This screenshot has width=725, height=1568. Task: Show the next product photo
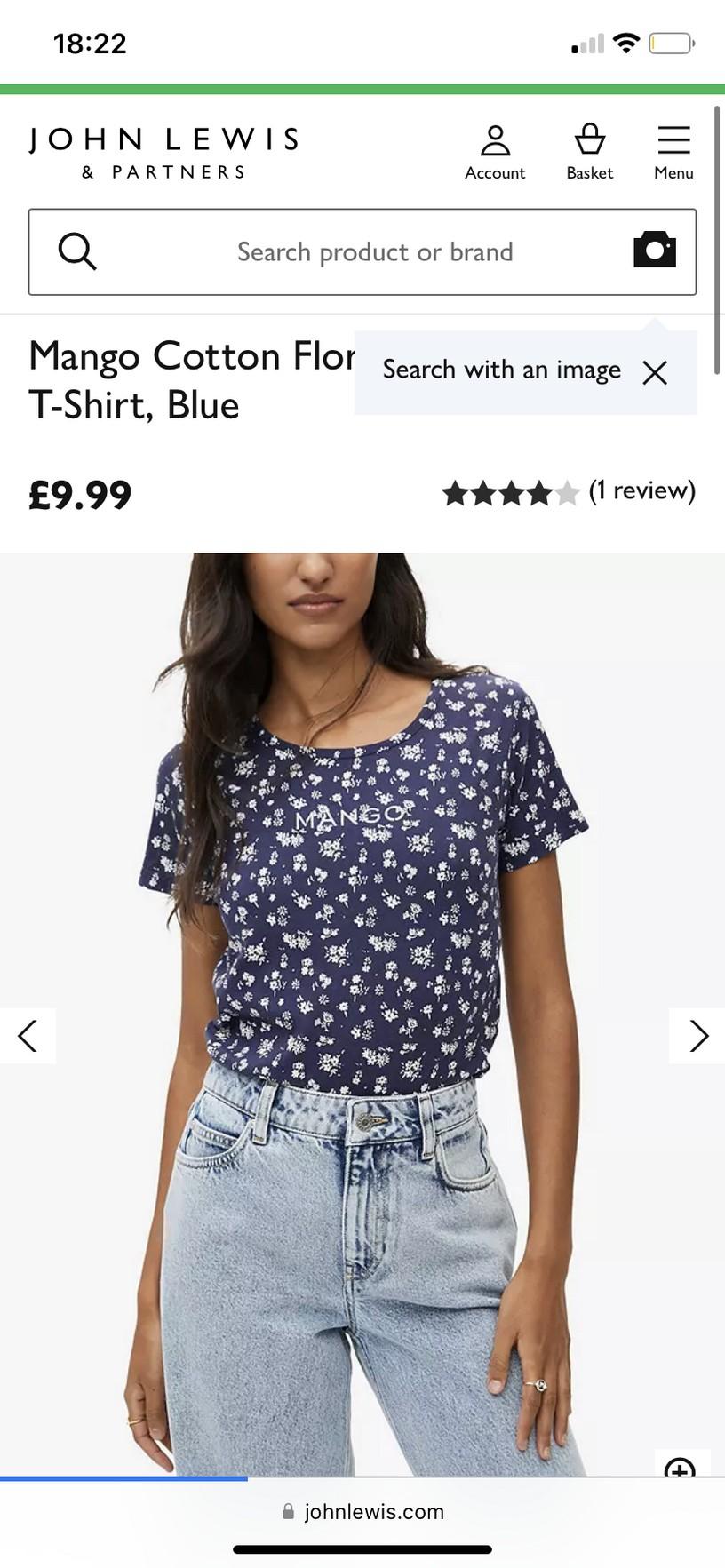[697, 1036]
